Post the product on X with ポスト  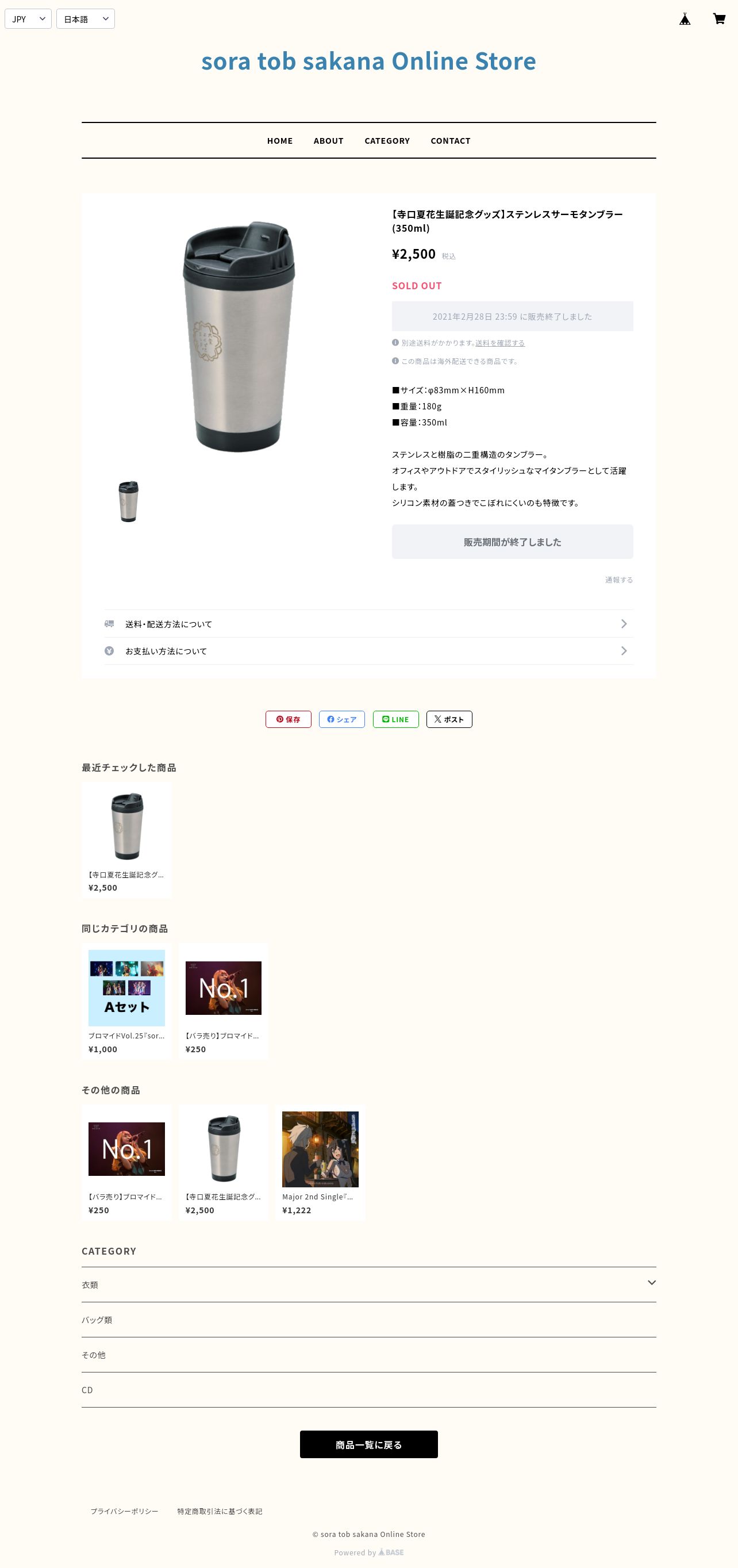[x=449, y=719]
